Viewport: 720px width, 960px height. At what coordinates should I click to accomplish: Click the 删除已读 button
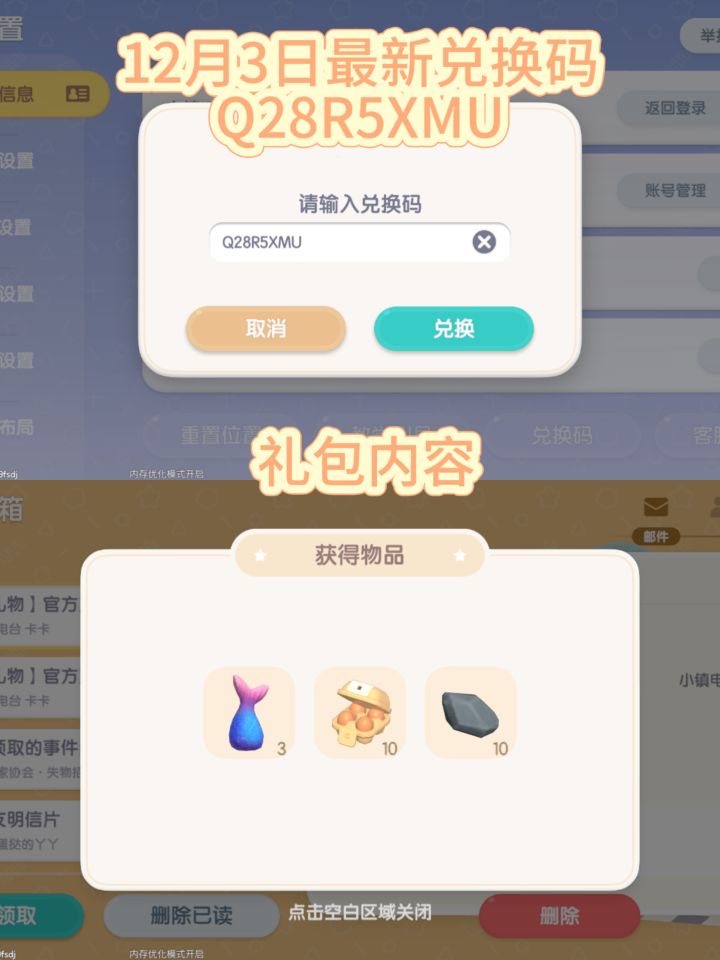click(x=192, y=916)
